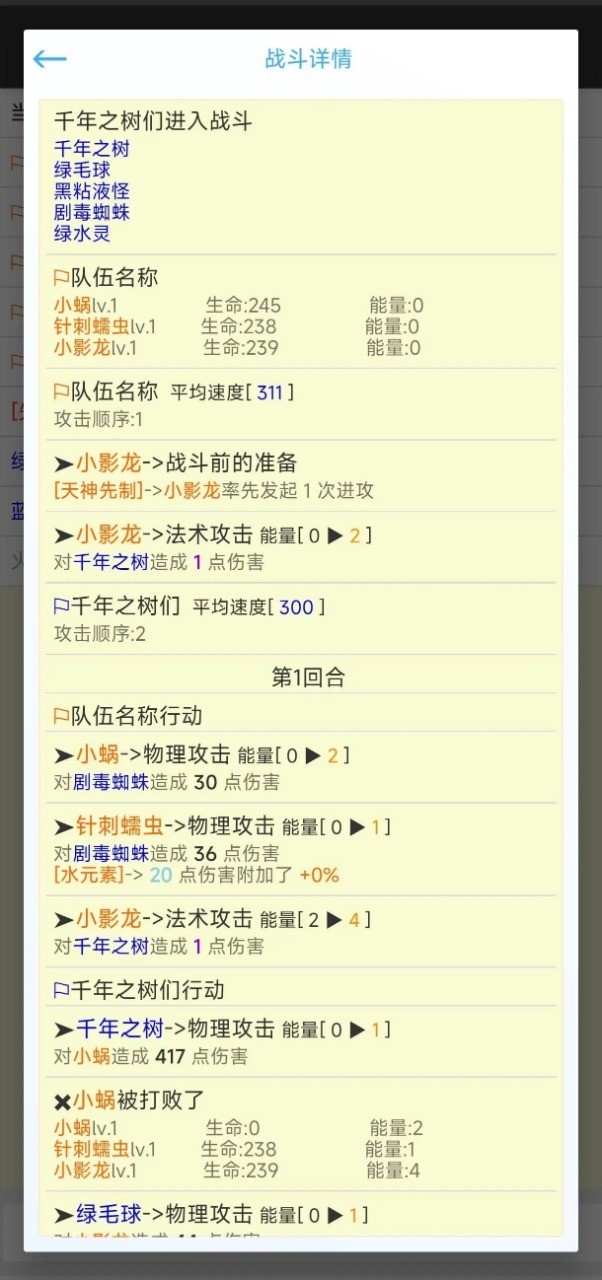Go back from 战斗详情 screen

tap(49, 59)
